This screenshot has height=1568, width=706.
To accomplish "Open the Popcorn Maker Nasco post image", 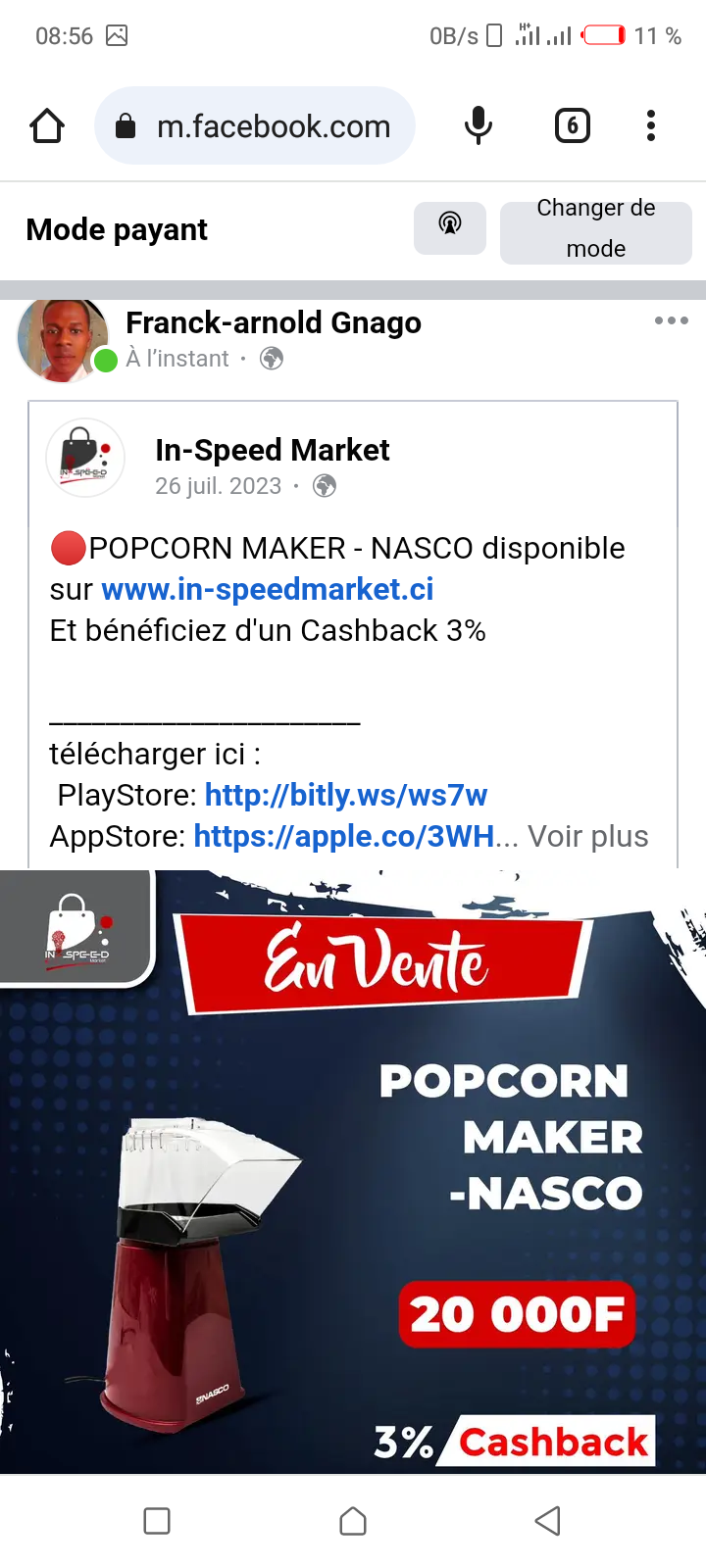I will 353,1171.
